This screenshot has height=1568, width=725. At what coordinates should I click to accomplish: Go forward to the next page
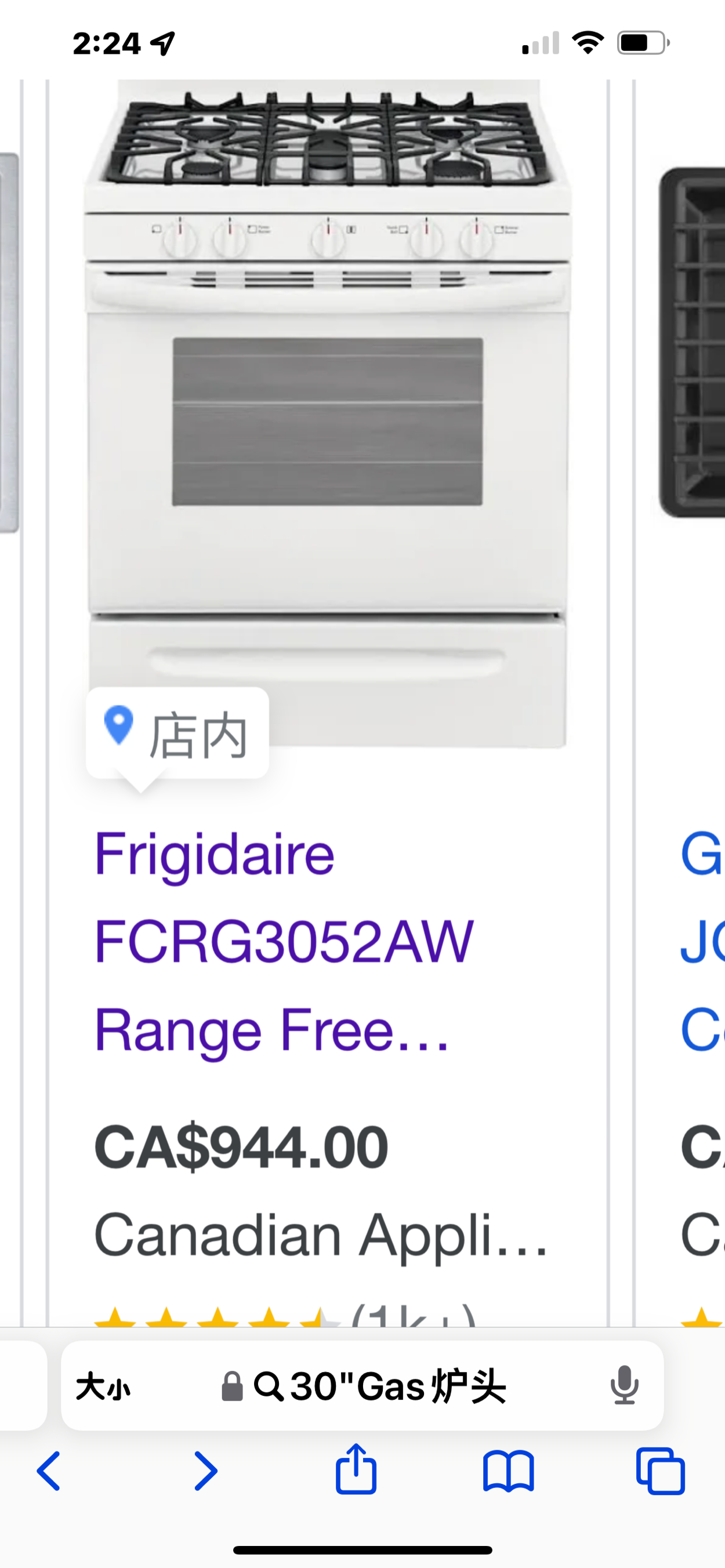point(205,1471)
